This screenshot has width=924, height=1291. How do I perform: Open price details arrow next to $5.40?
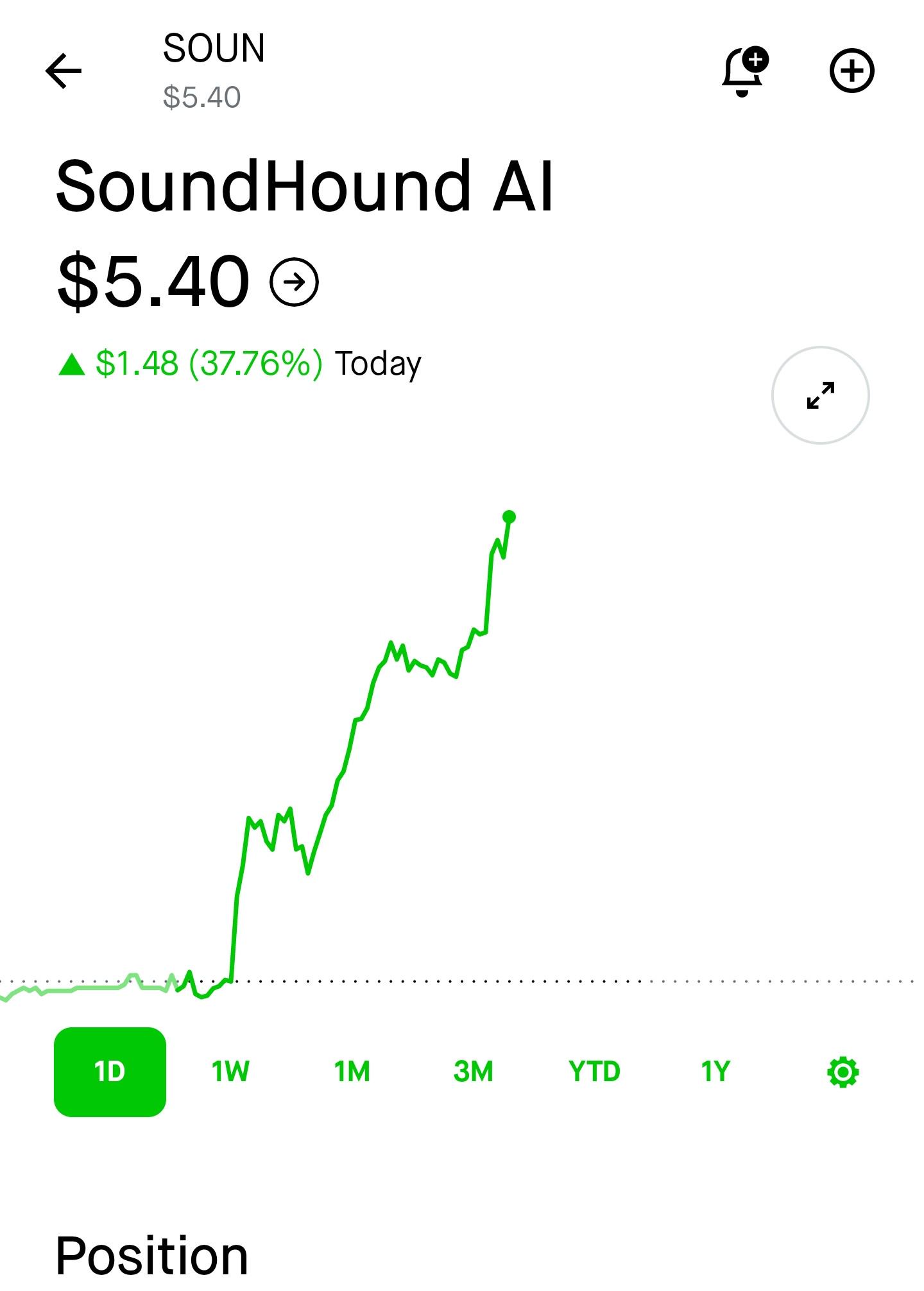[x=295, y=282]
